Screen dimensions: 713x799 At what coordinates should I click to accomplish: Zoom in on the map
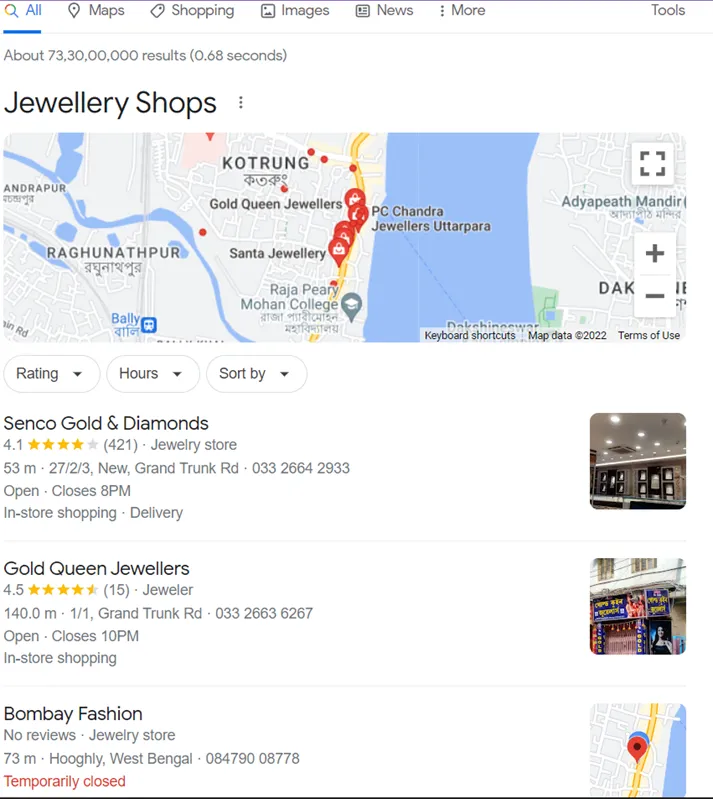[x=654, y=254]
